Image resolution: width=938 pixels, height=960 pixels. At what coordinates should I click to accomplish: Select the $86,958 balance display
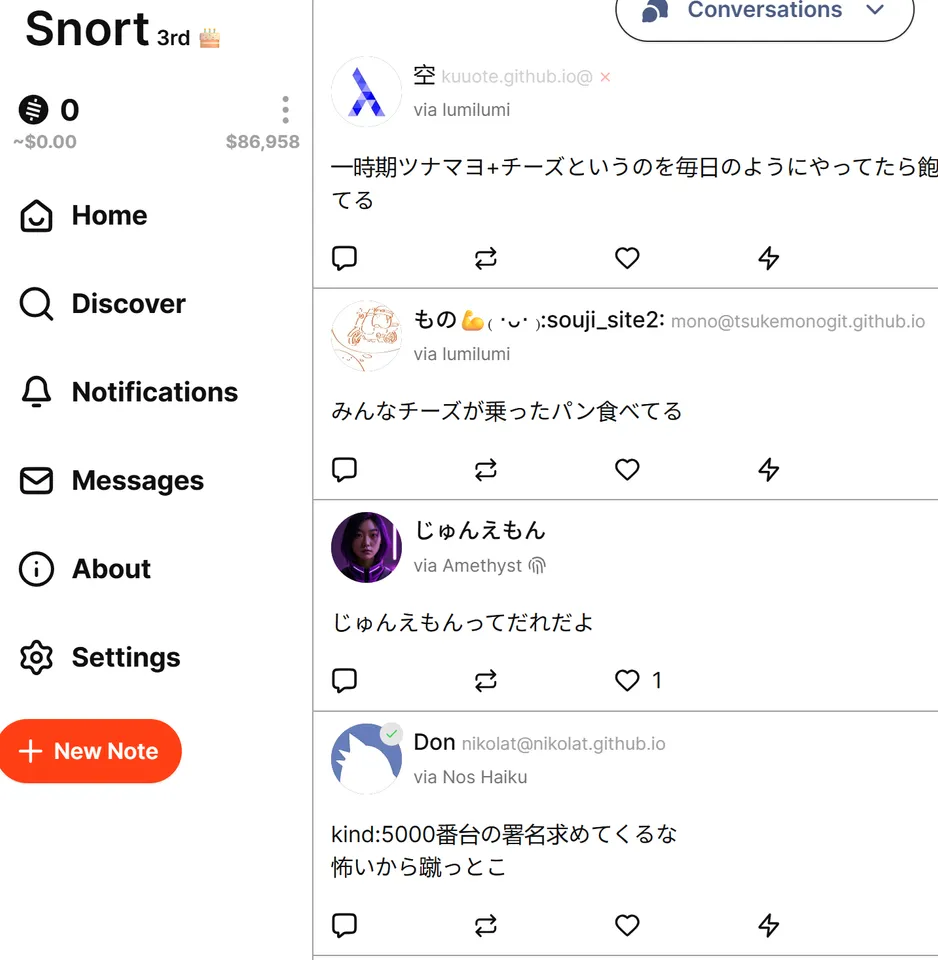pos(263,141)
